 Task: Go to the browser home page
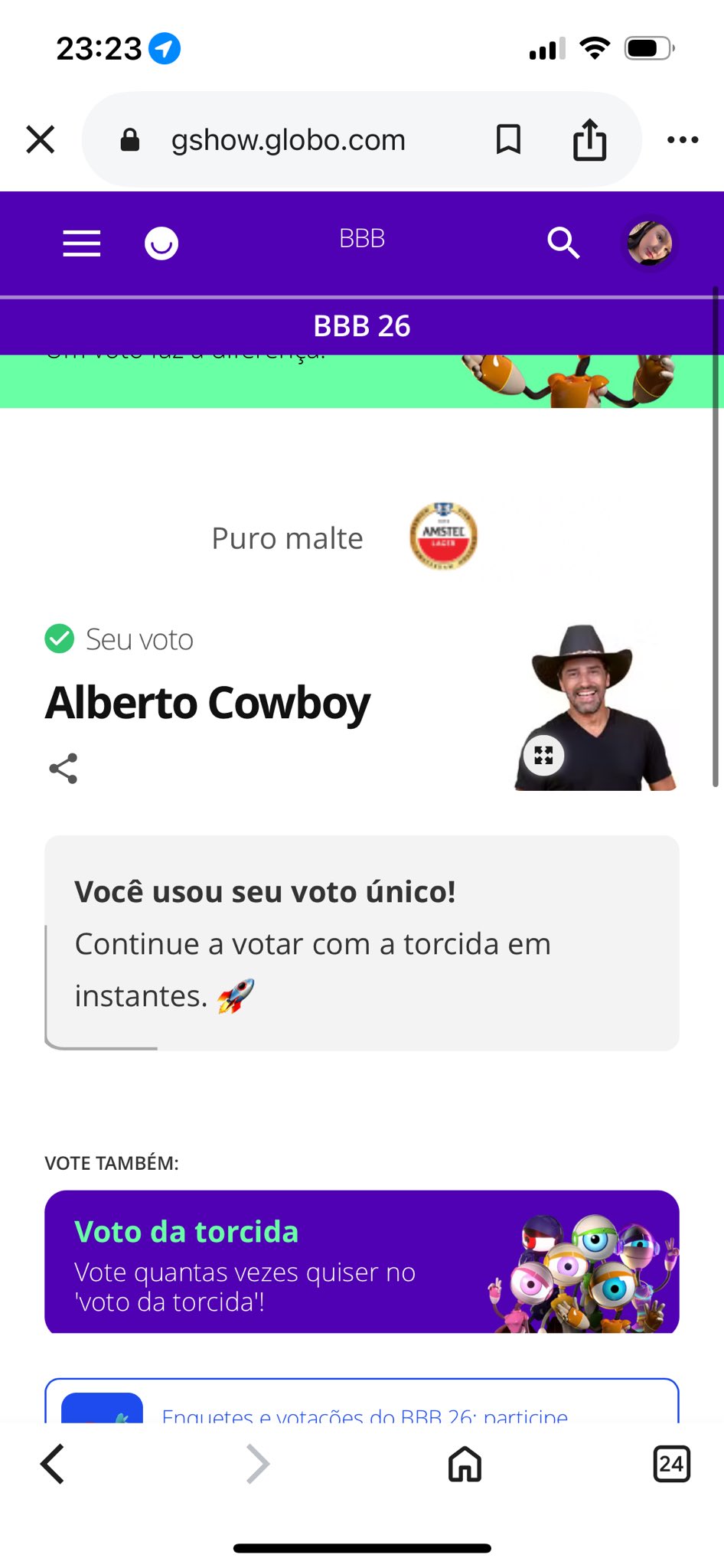pos(465,1464)
